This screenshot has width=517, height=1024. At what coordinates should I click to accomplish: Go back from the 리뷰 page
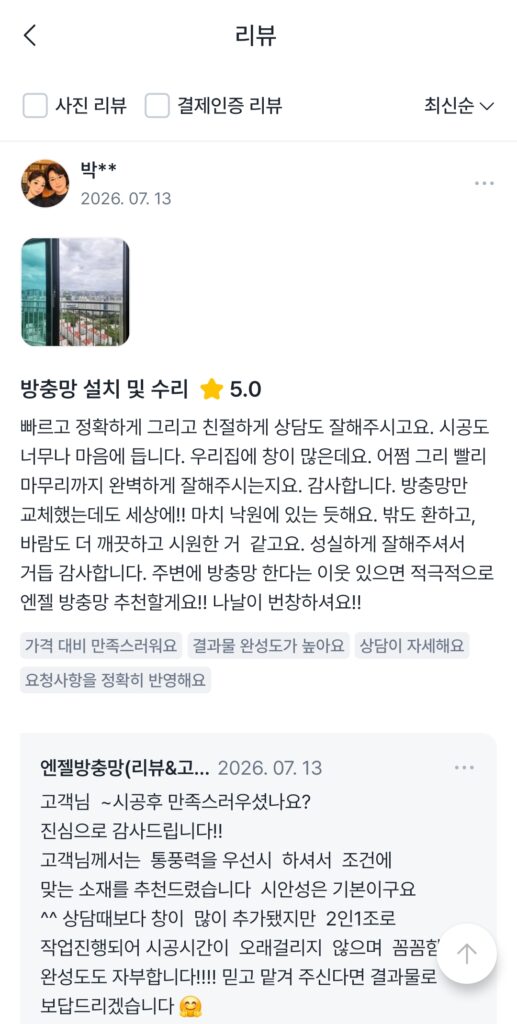(x=30, y=35)
